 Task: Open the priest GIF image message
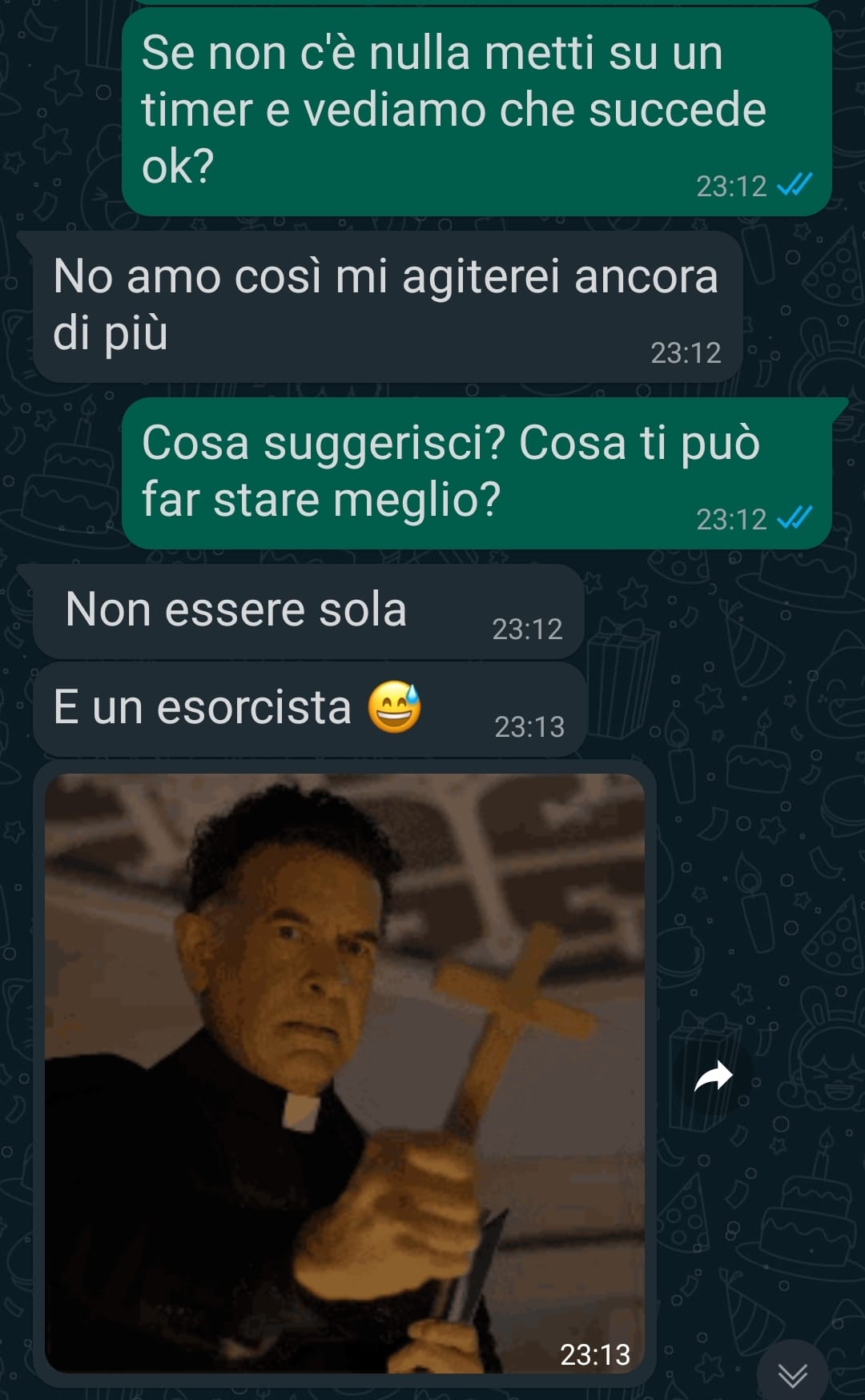[x=344, y=1073]
